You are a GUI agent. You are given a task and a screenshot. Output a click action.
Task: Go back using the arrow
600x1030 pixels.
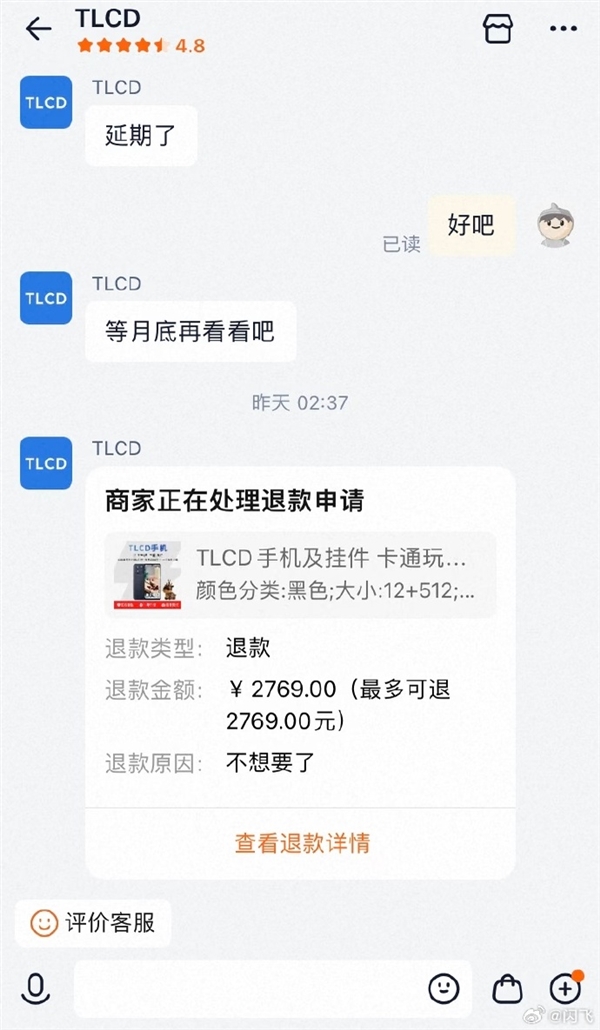click(38, 29)
